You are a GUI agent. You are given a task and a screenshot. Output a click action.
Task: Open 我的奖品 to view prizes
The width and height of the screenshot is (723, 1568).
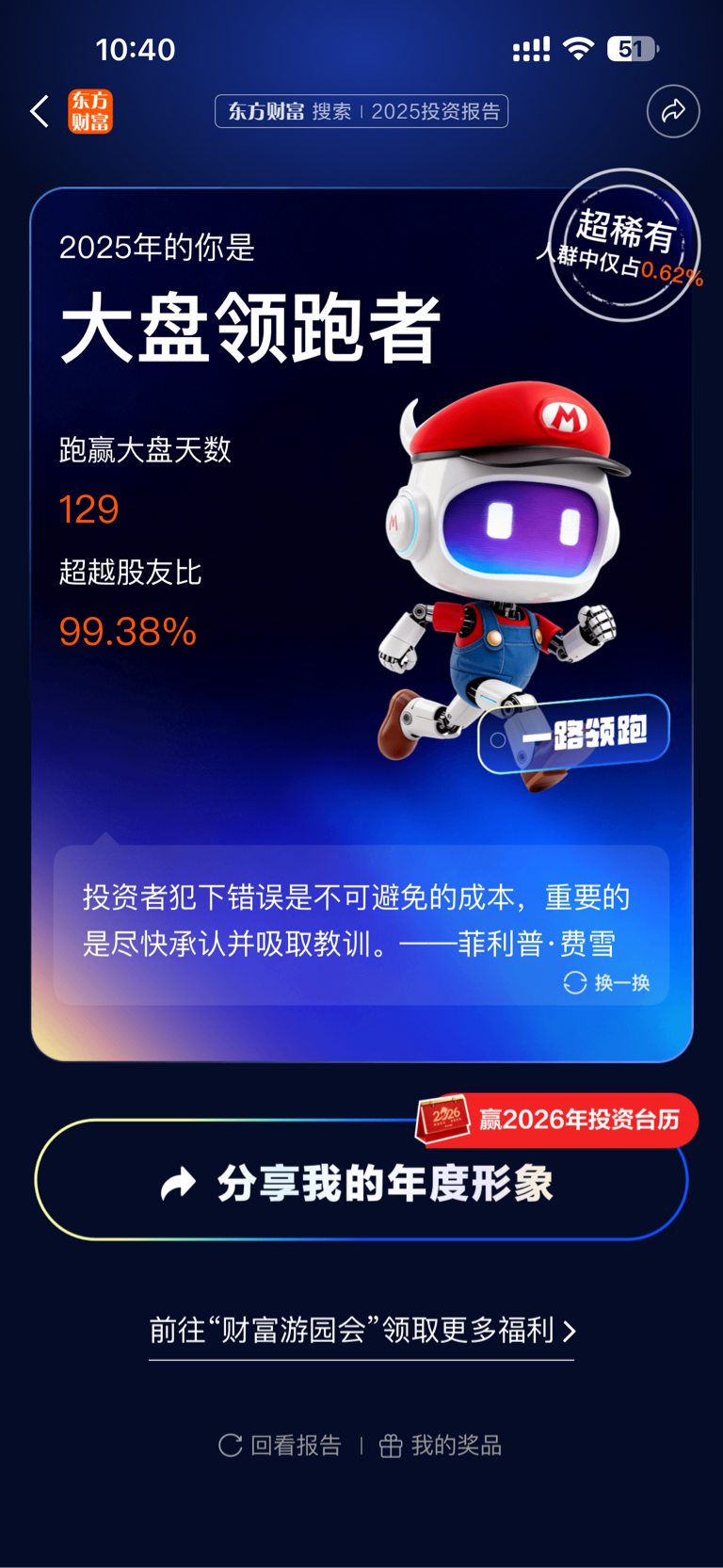point(457,1445)
